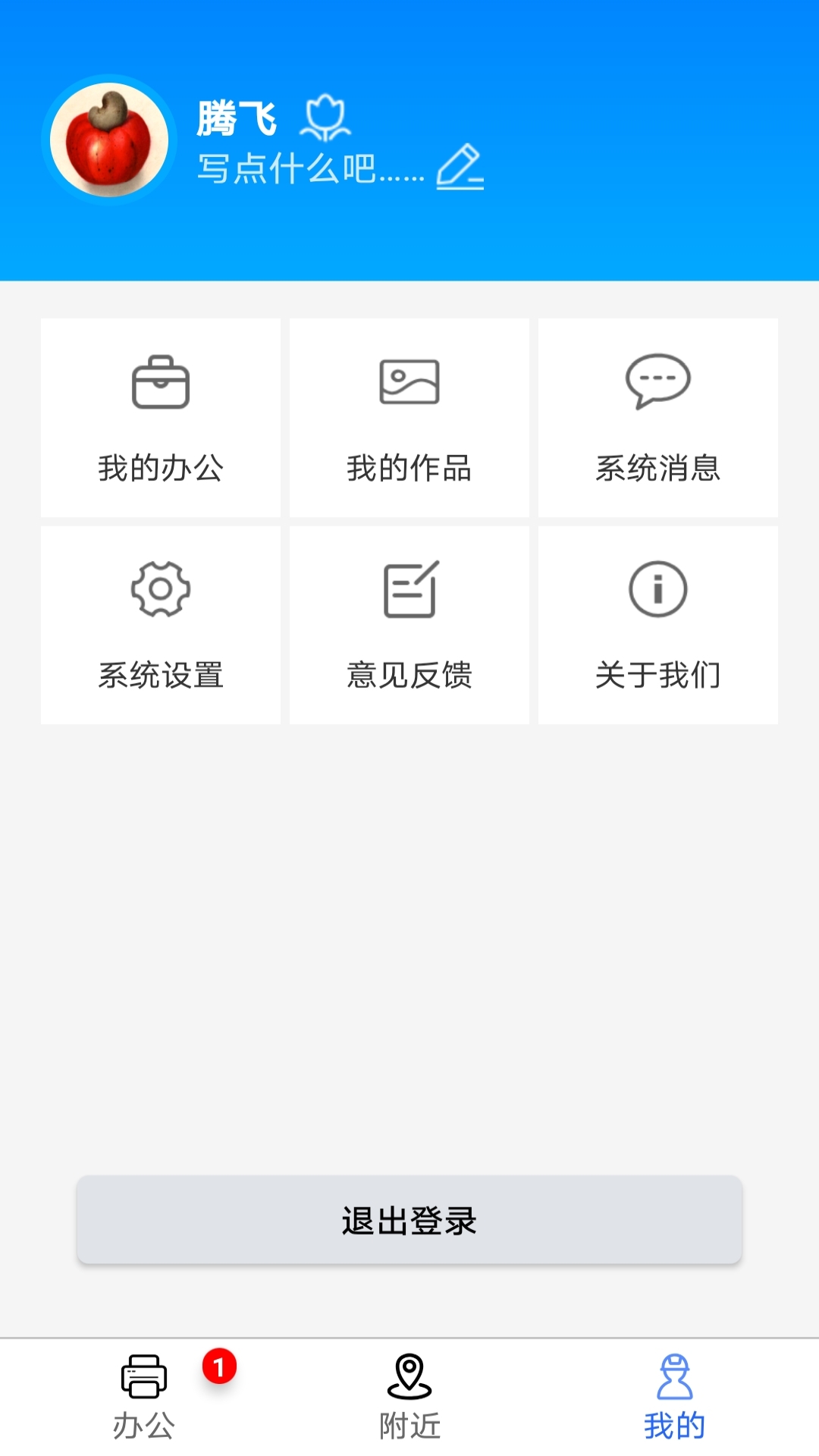Switch to the 办公 tab
819x1456 pixels.
(144, 1397)
